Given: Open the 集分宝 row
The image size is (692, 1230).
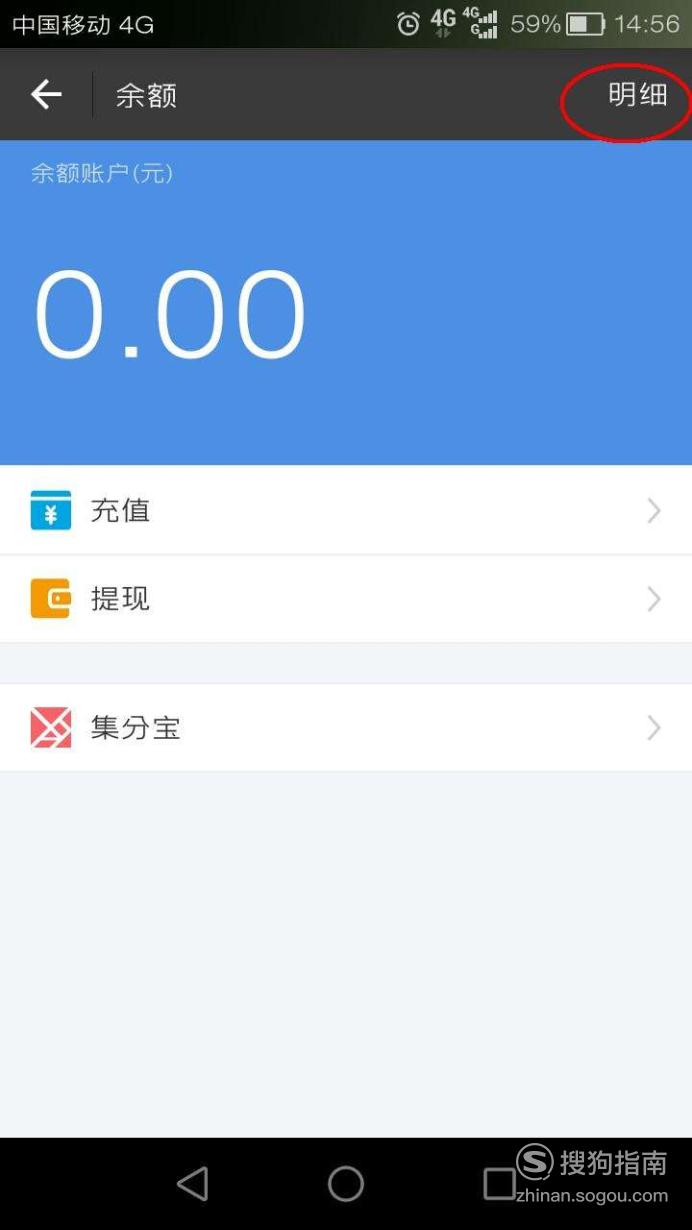Looking at the screenshot, I should coord(346,728).
